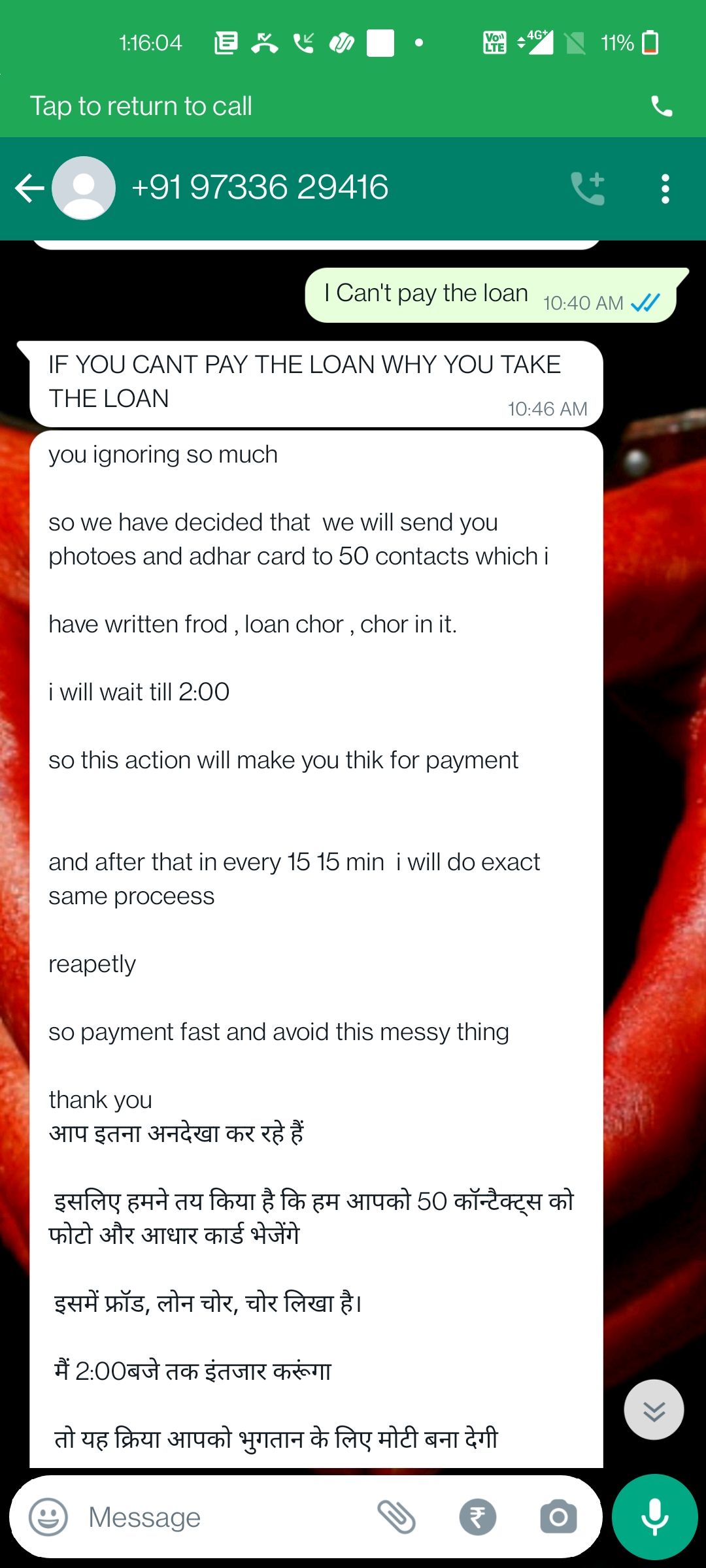Focus the Message text field
Viewport: 706px width, 1568px height.
(x=222, y=1516)
